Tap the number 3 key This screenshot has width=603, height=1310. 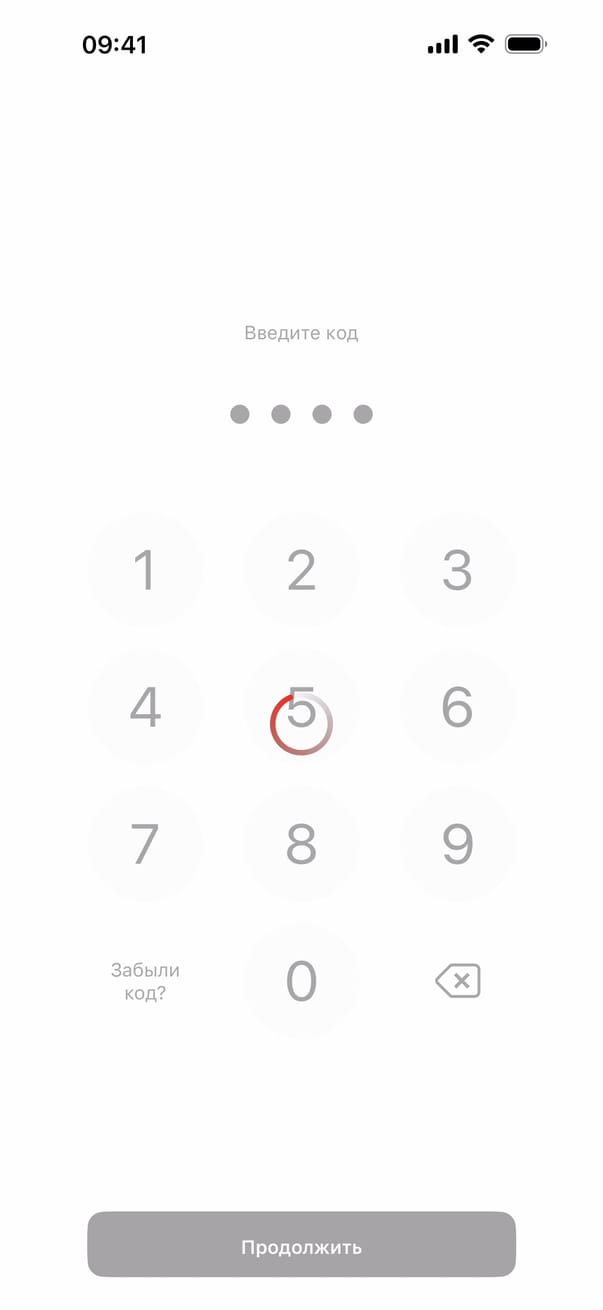click(x=457, y=570)
